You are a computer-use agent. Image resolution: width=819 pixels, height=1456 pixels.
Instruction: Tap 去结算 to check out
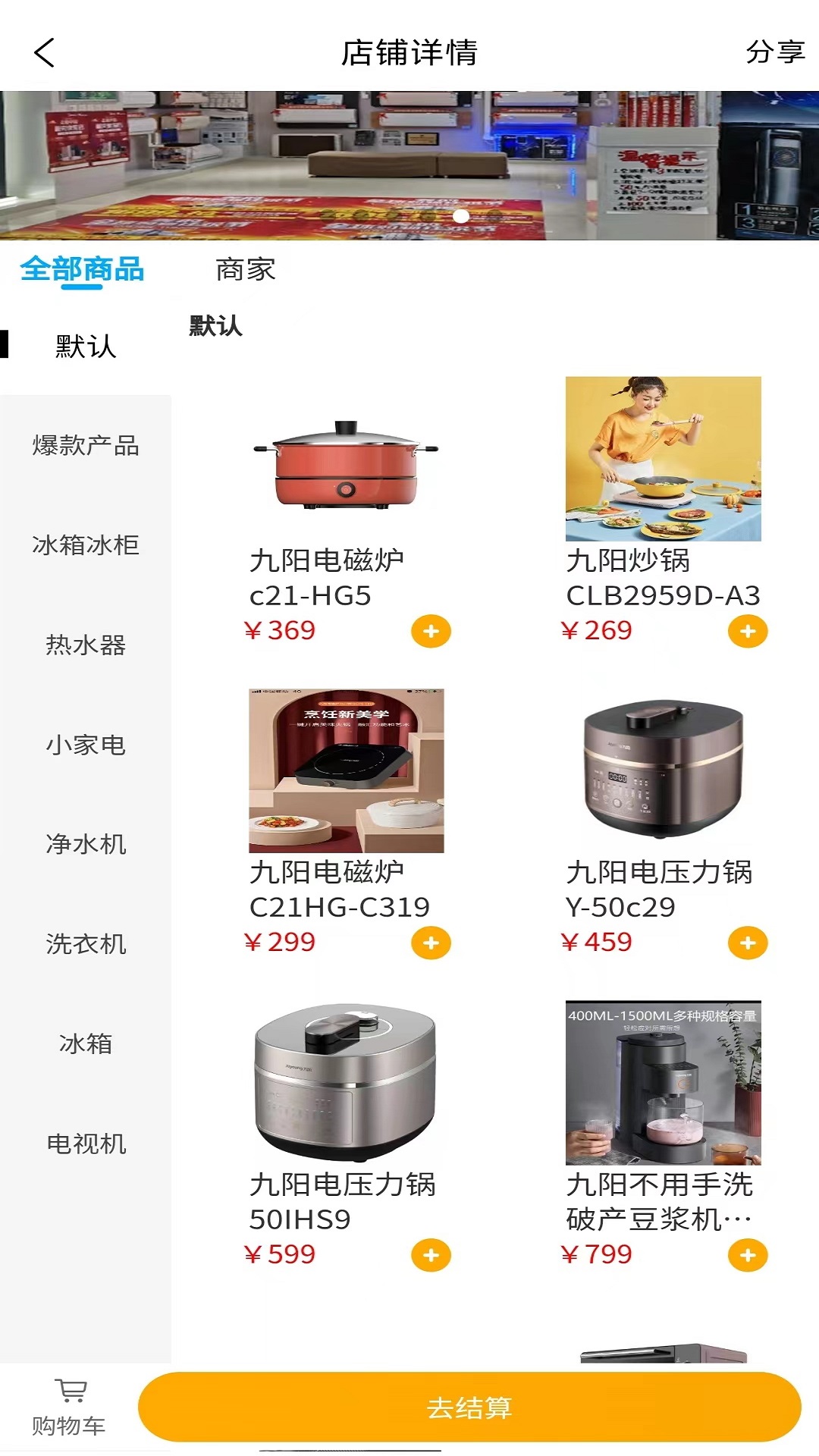tap(469, 1407)
